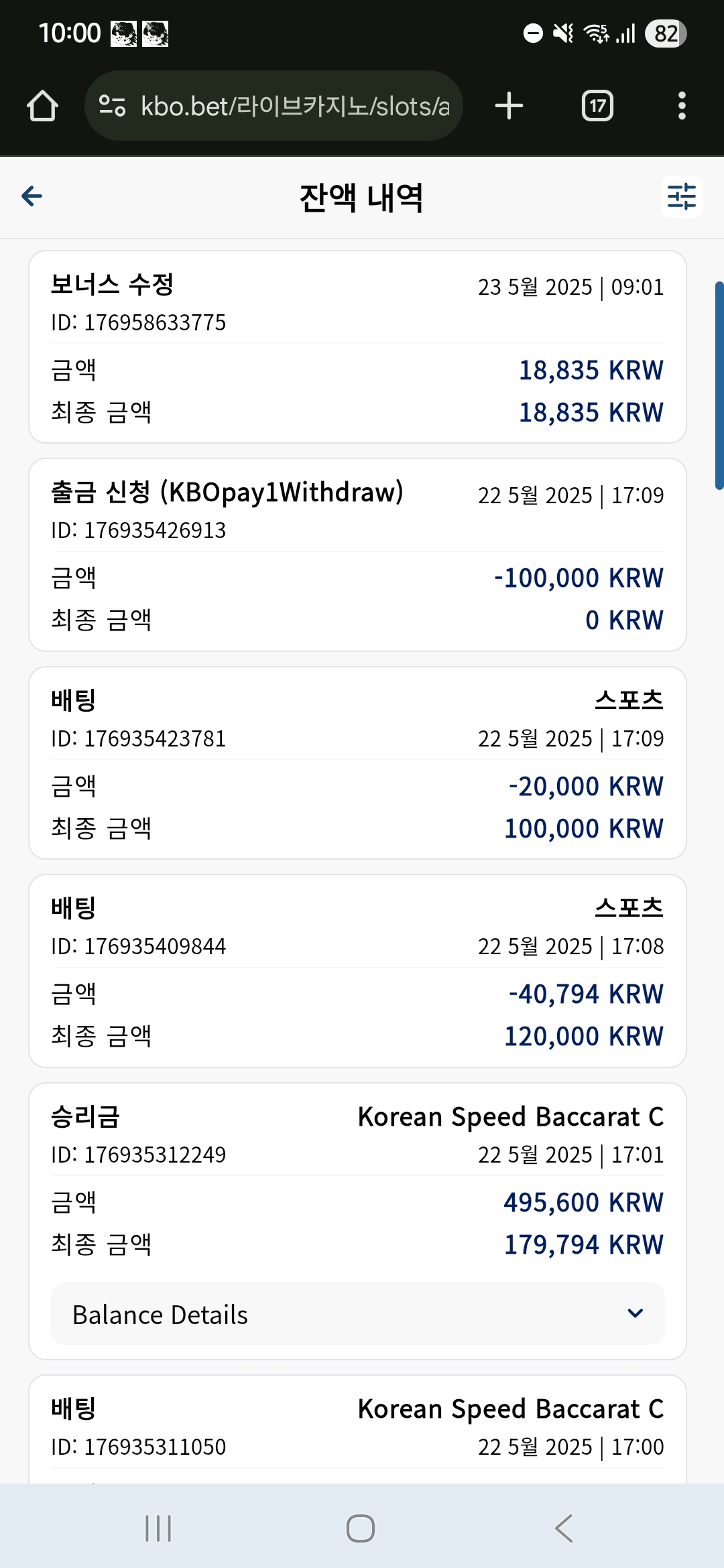
Task: Tap the system recent apps button
Action: coord(159,1528)
